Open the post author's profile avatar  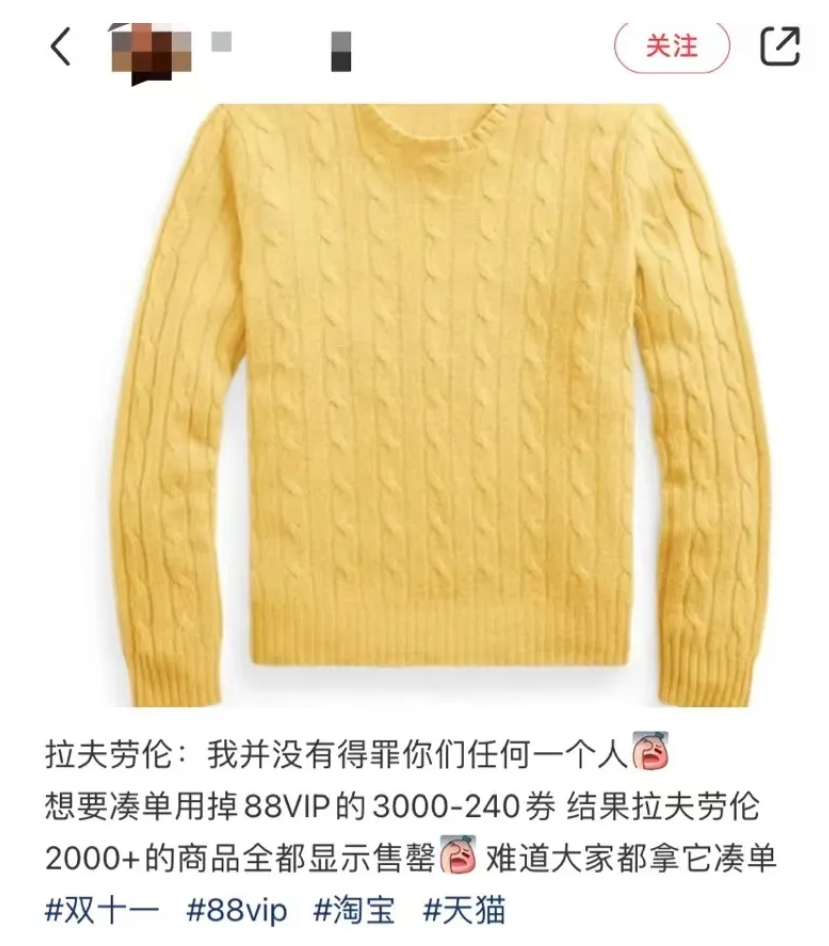click(150, 48)
